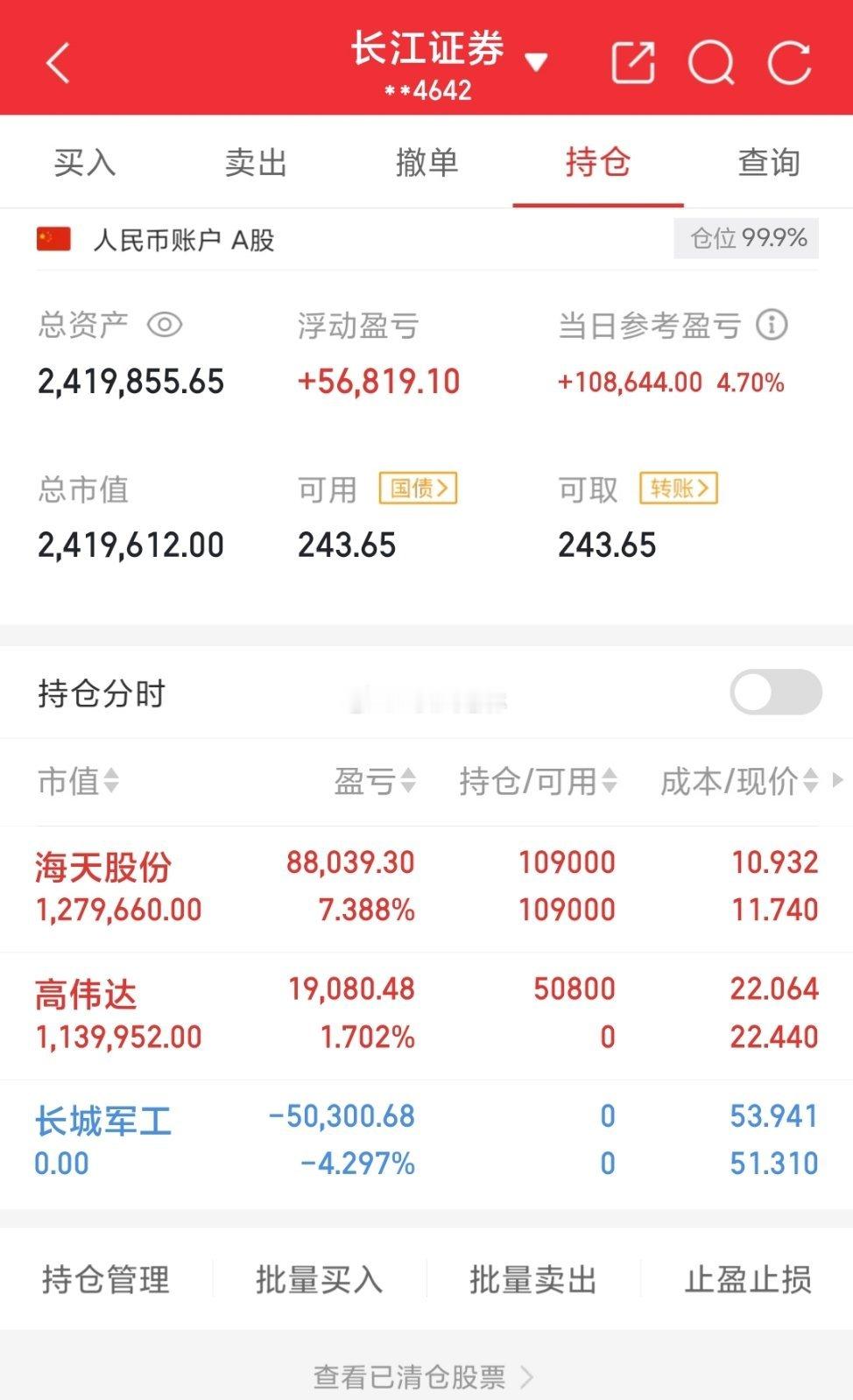Switch to the 买入 tab
This screenshot has width=853, height=1400.
[83, 163]
